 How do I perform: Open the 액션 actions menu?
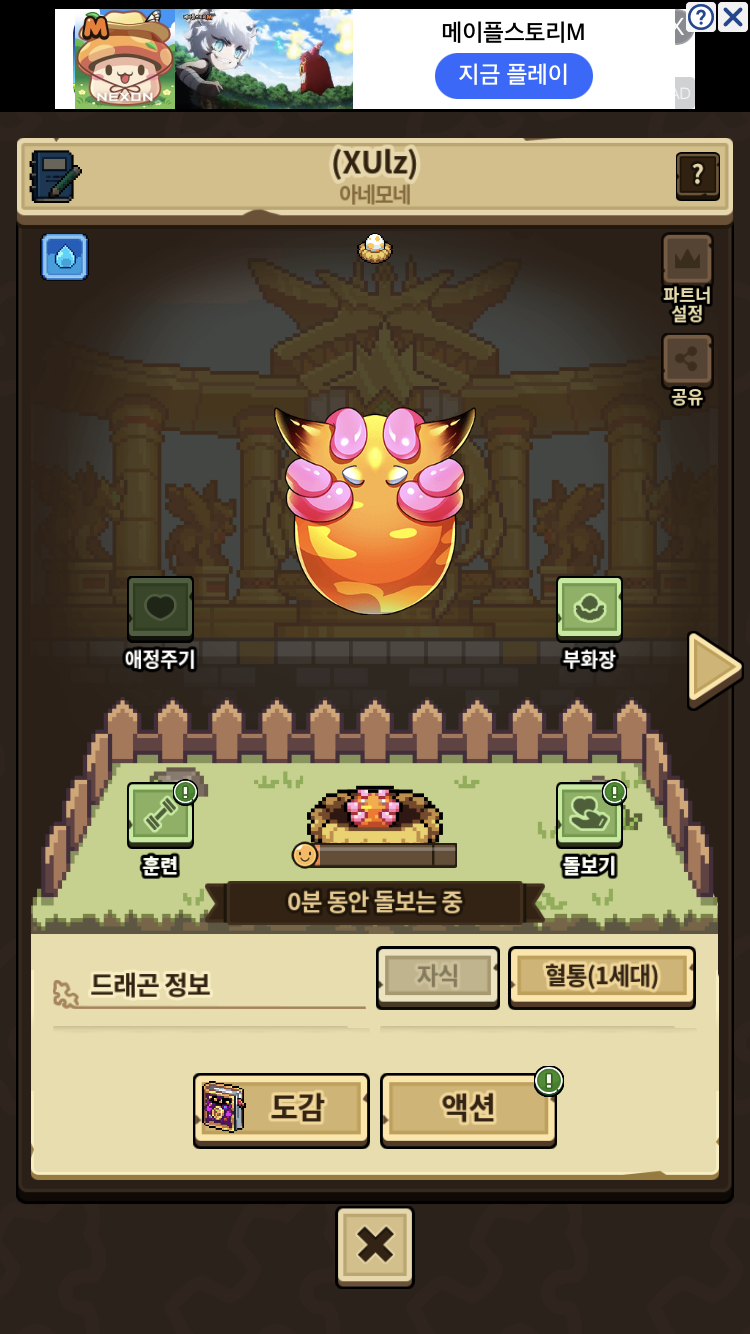[x=468, y=1109]
